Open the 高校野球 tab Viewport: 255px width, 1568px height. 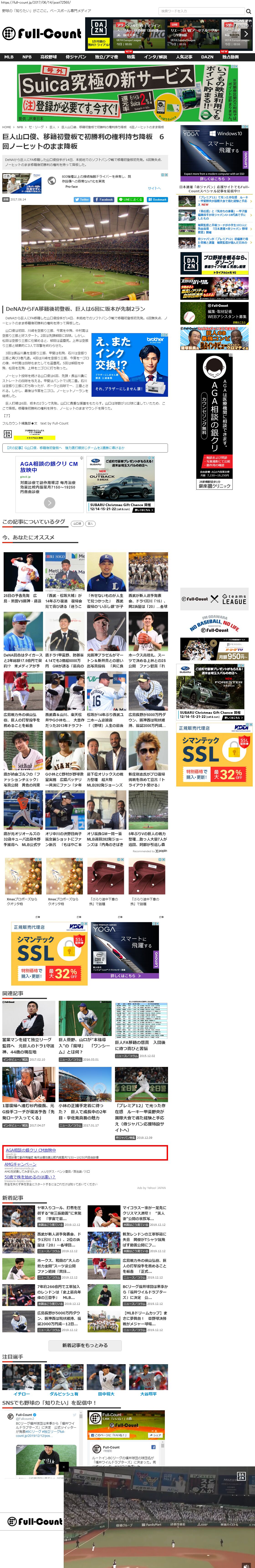pyautogui.click(x=48, y=57)
